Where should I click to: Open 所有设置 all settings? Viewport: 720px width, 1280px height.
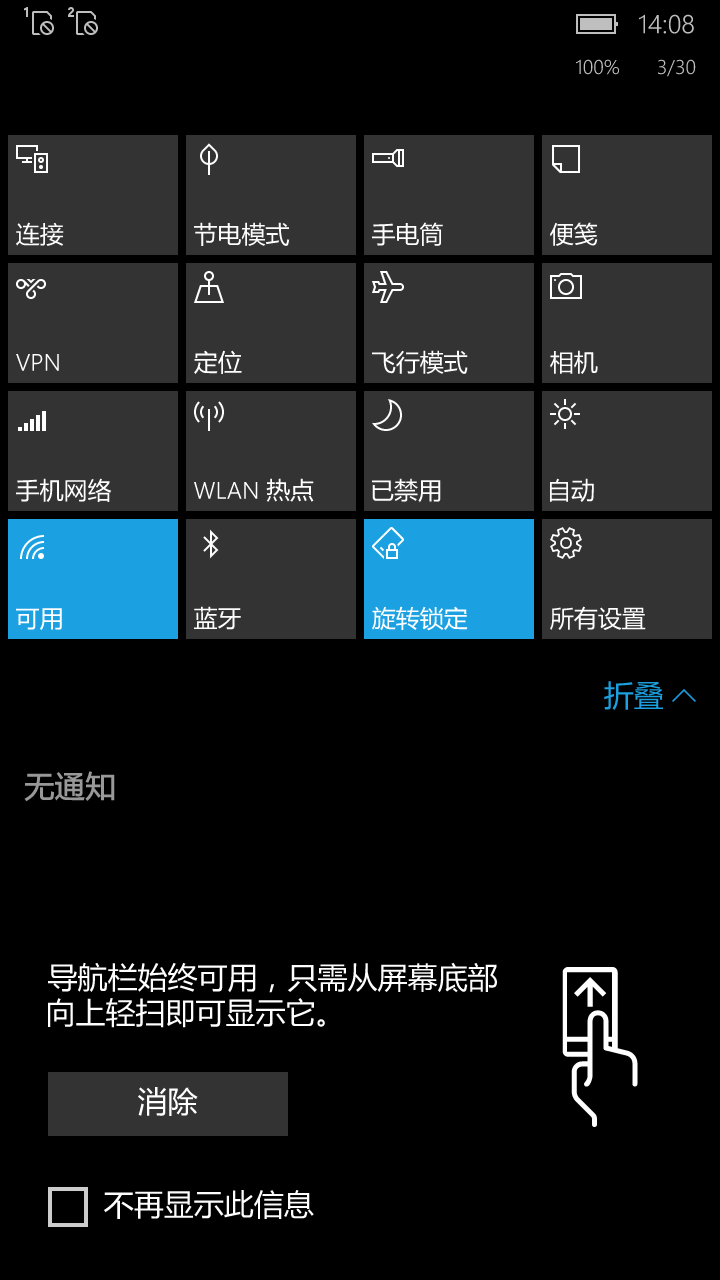627,579
